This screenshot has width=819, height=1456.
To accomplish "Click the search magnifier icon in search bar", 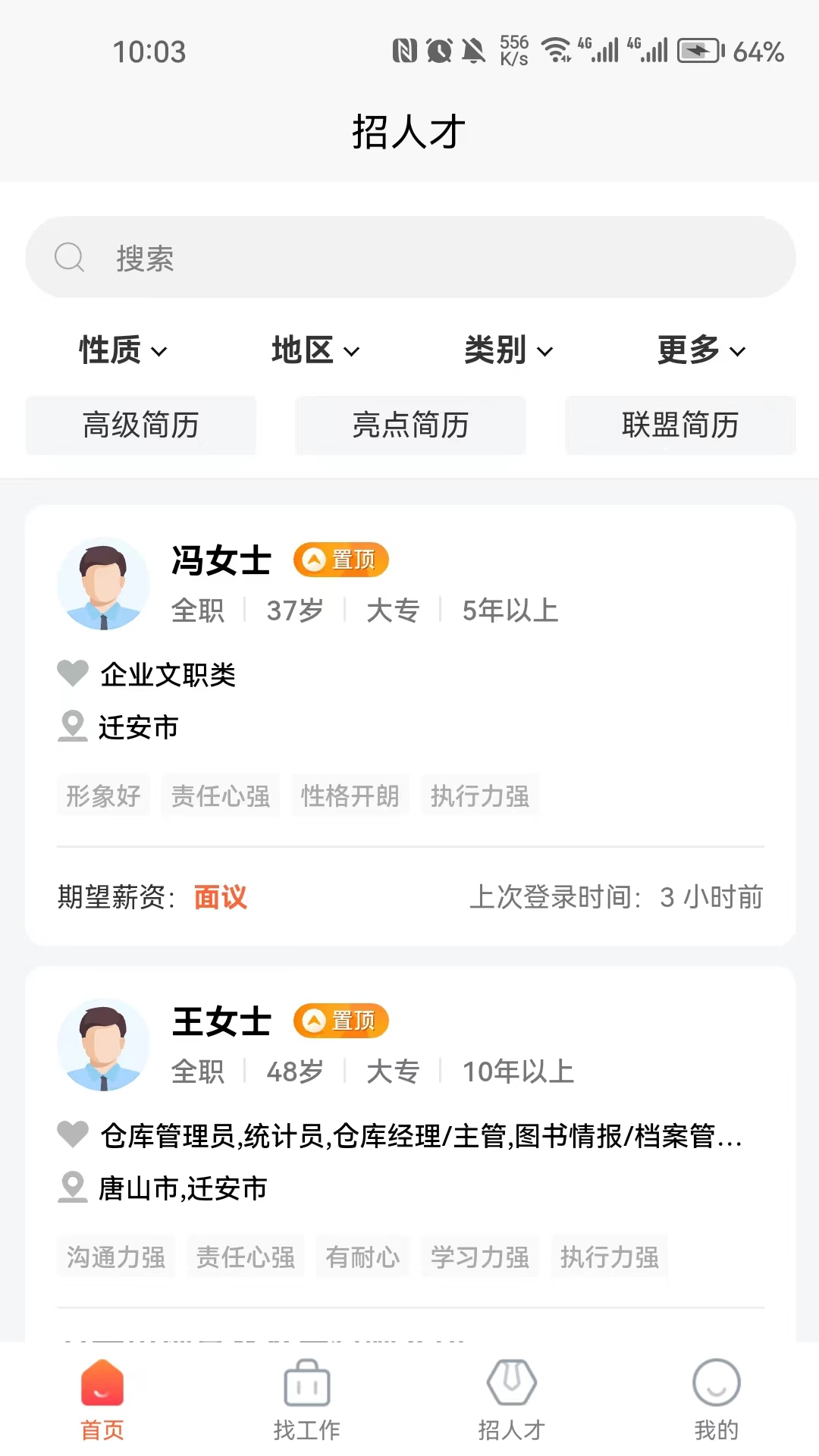I will click(69, 257).
